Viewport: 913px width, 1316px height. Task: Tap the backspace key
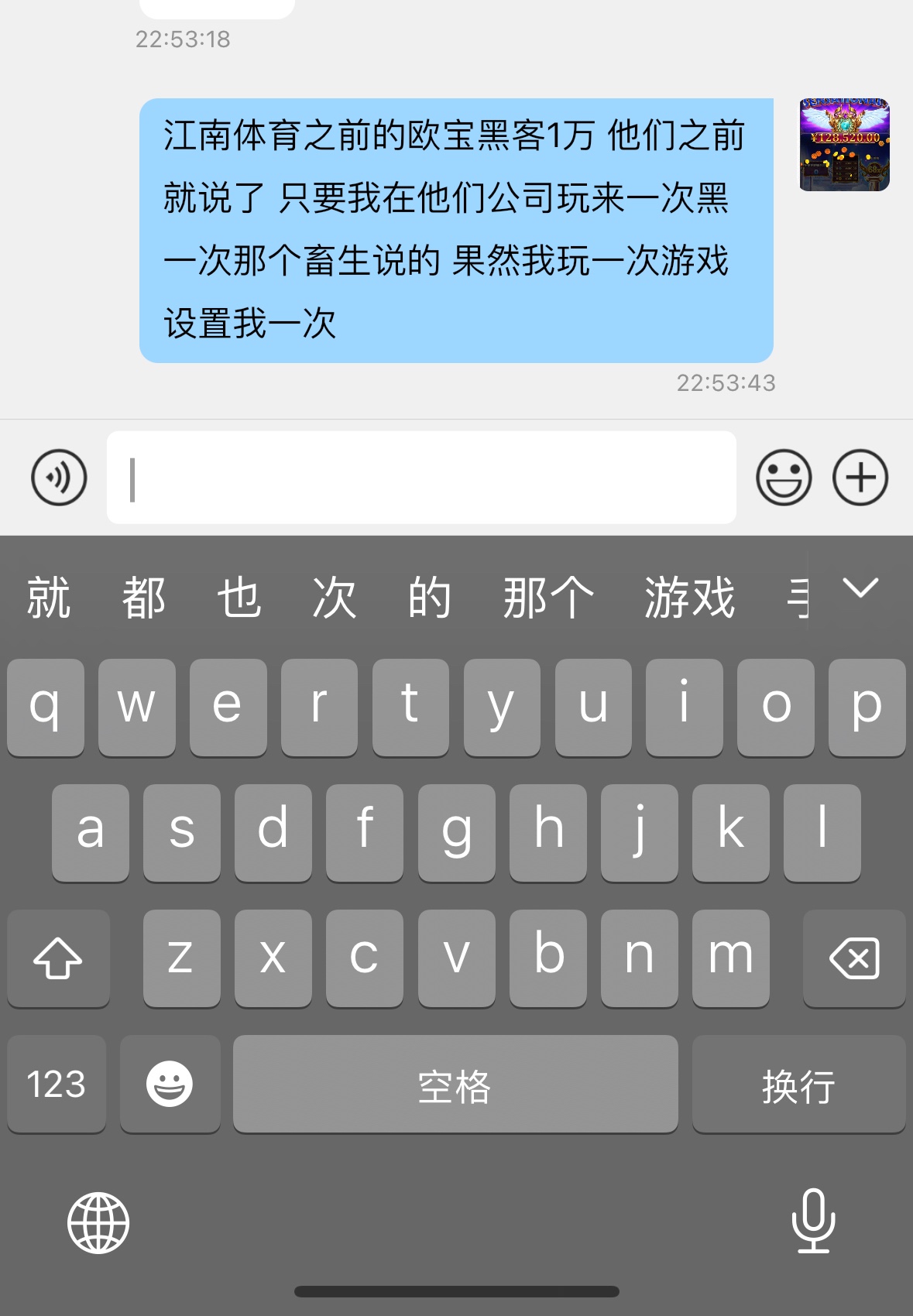coord(853,958)
